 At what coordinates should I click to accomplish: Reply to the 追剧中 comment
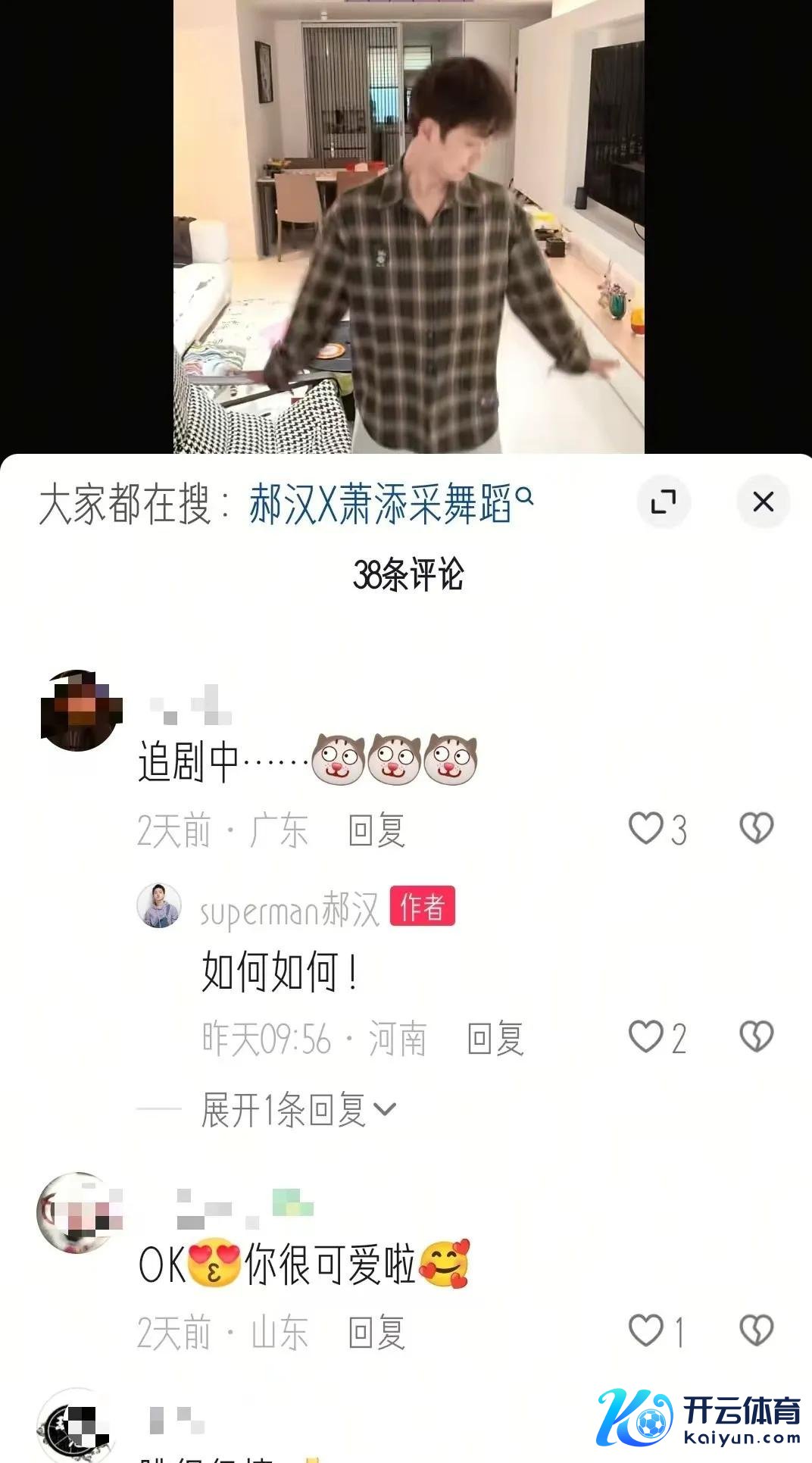376,830
